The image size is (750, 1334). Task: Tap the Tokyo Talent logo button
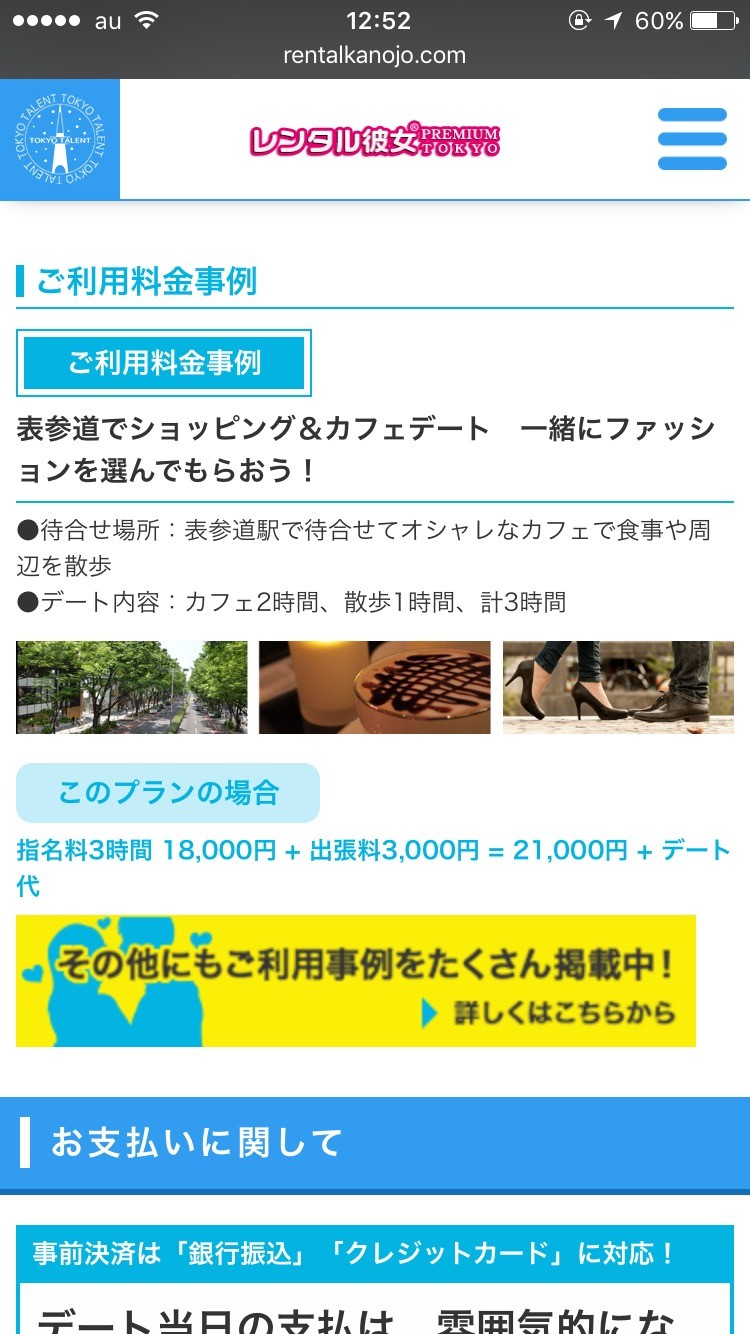coord(60,139)
